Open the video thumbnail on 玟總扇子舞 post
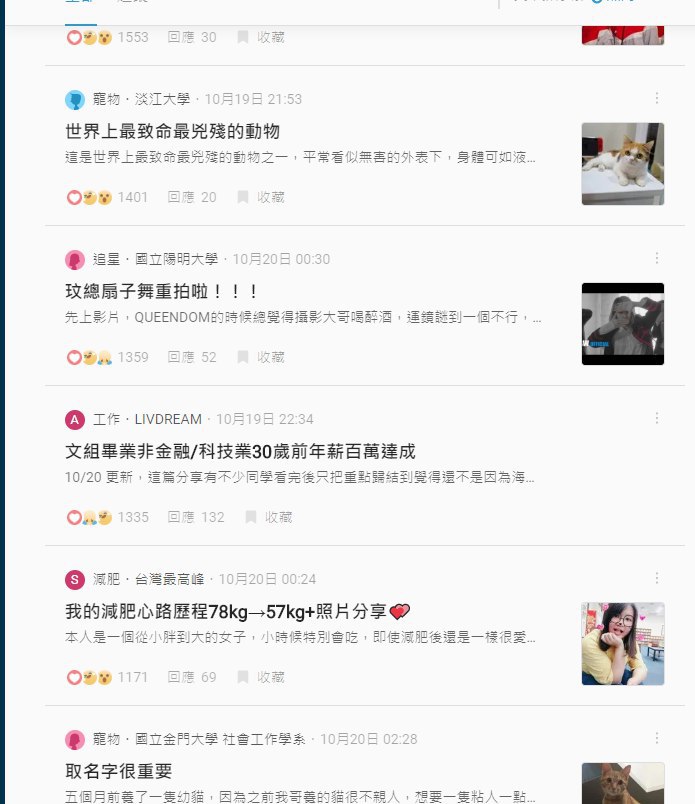 (x=622, y=324)
